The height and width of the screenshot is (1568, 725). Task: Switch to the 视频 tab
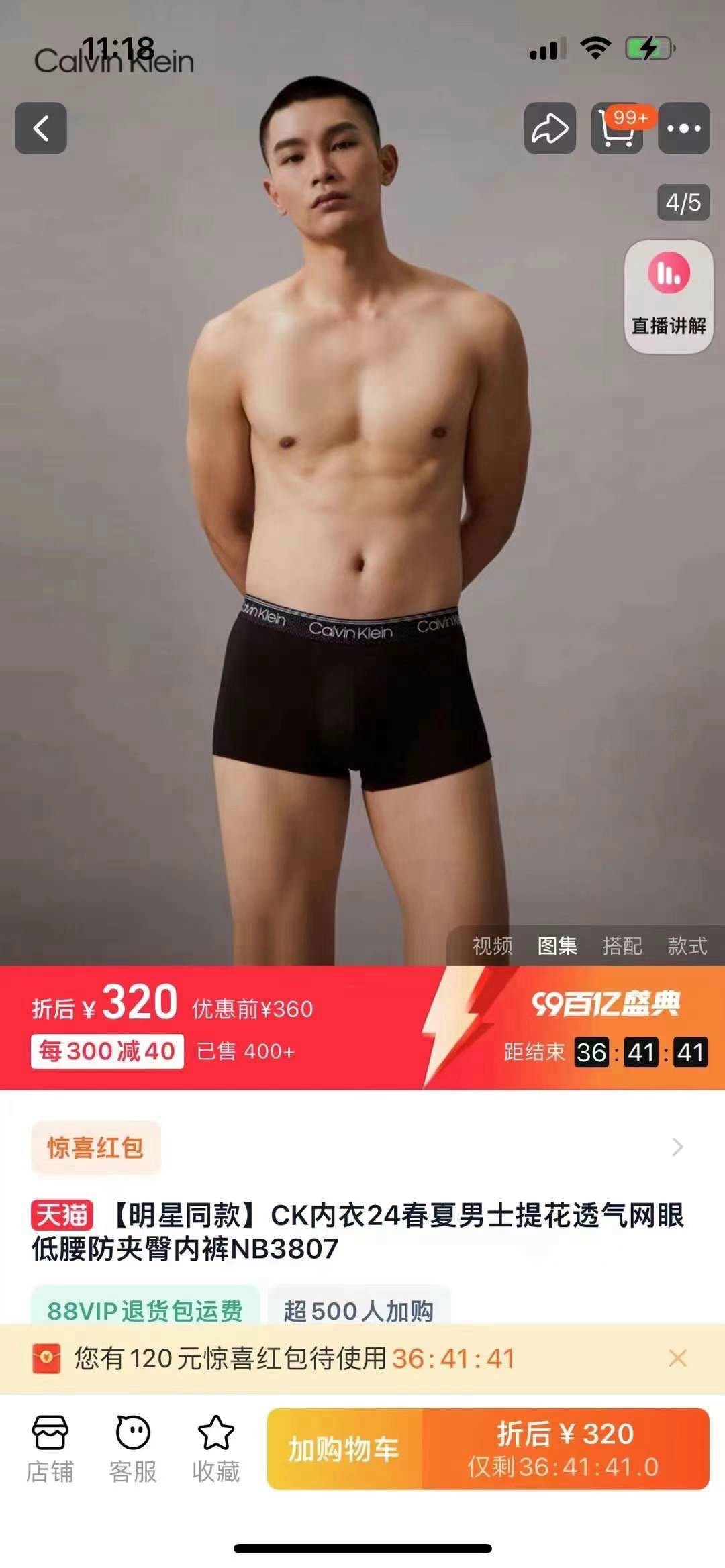[492, 946]
